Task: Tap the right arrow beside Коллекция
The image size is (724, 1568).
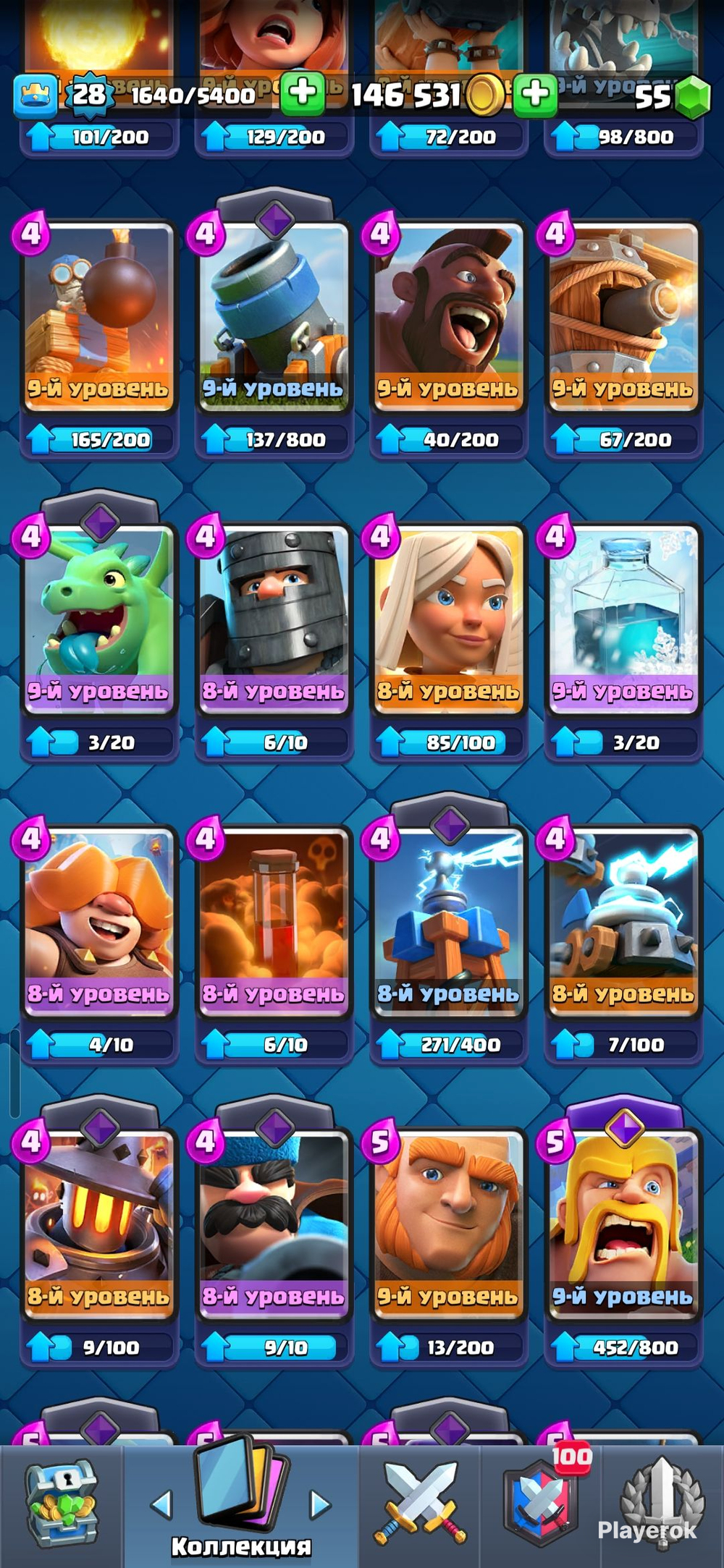Action: pos(320,1505)
